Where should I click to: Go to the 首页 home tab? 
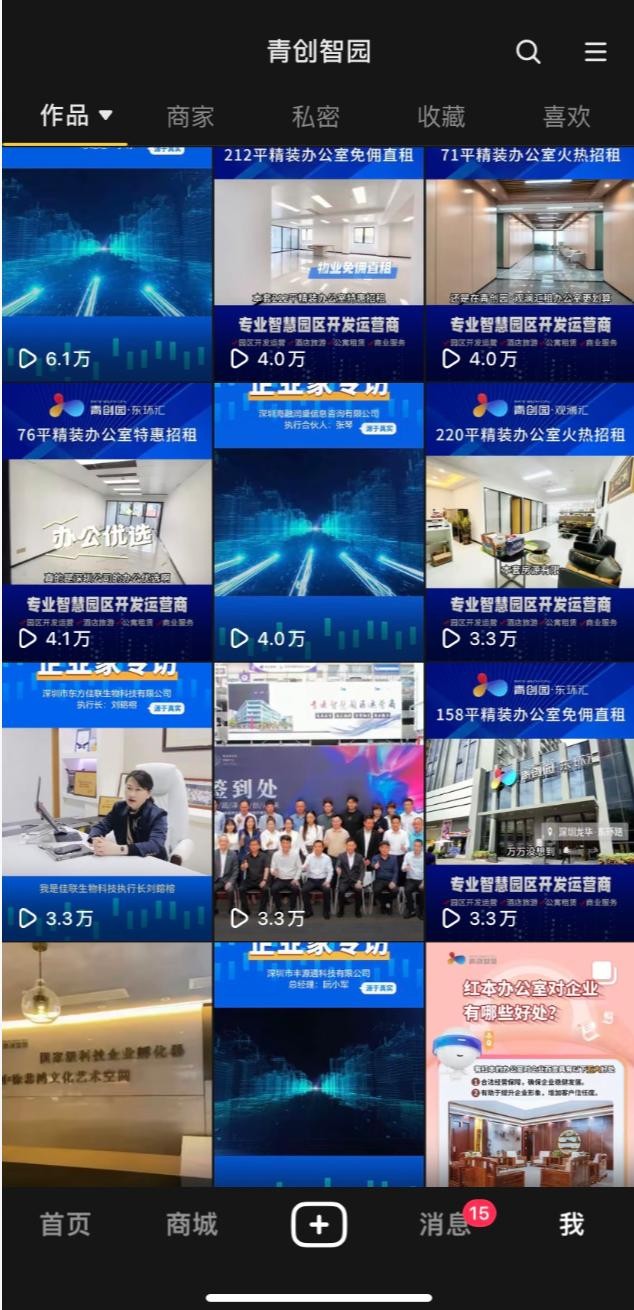(x=65, y=1224)
